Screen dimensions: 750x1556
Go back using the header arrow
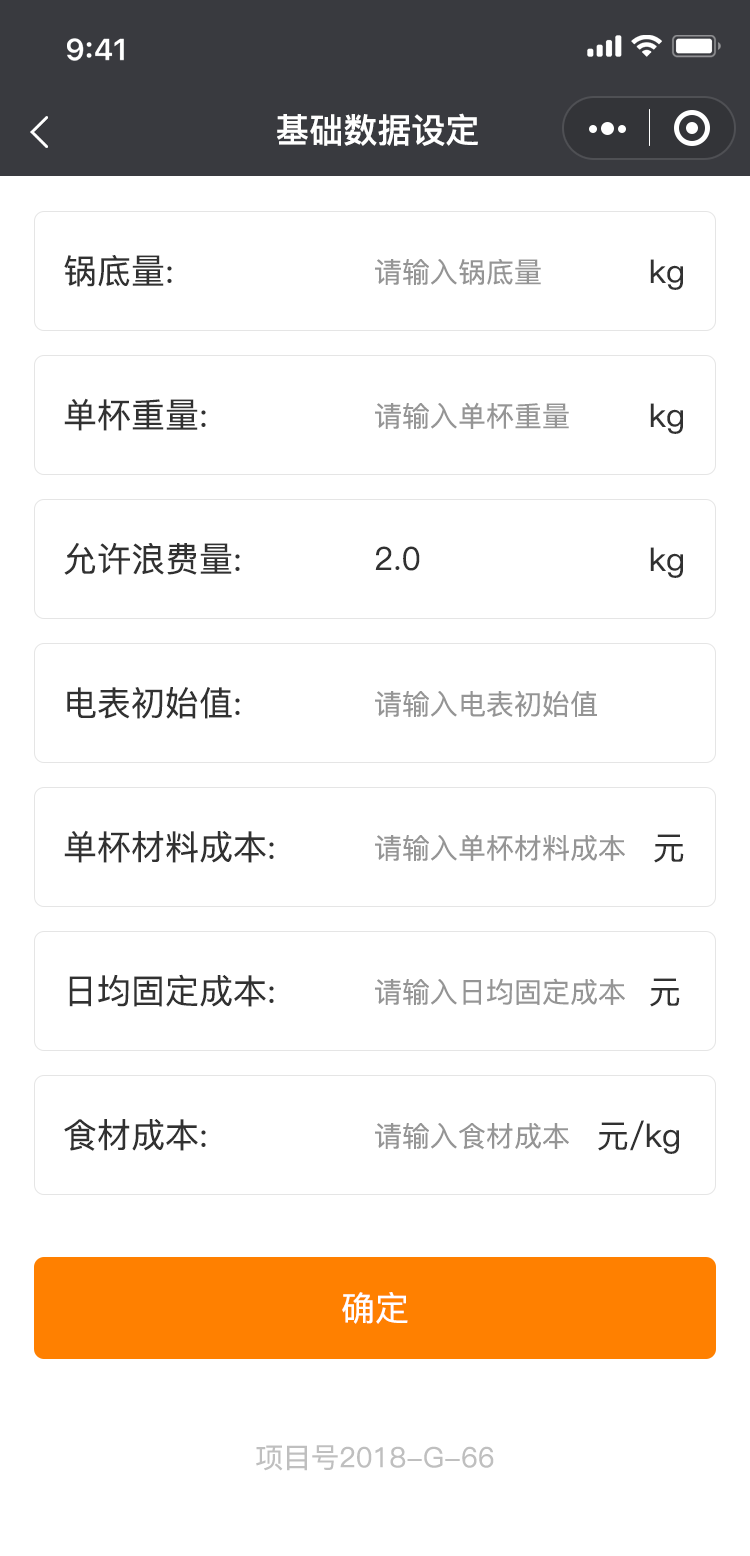pyautogui.click(x=39, y=131)
